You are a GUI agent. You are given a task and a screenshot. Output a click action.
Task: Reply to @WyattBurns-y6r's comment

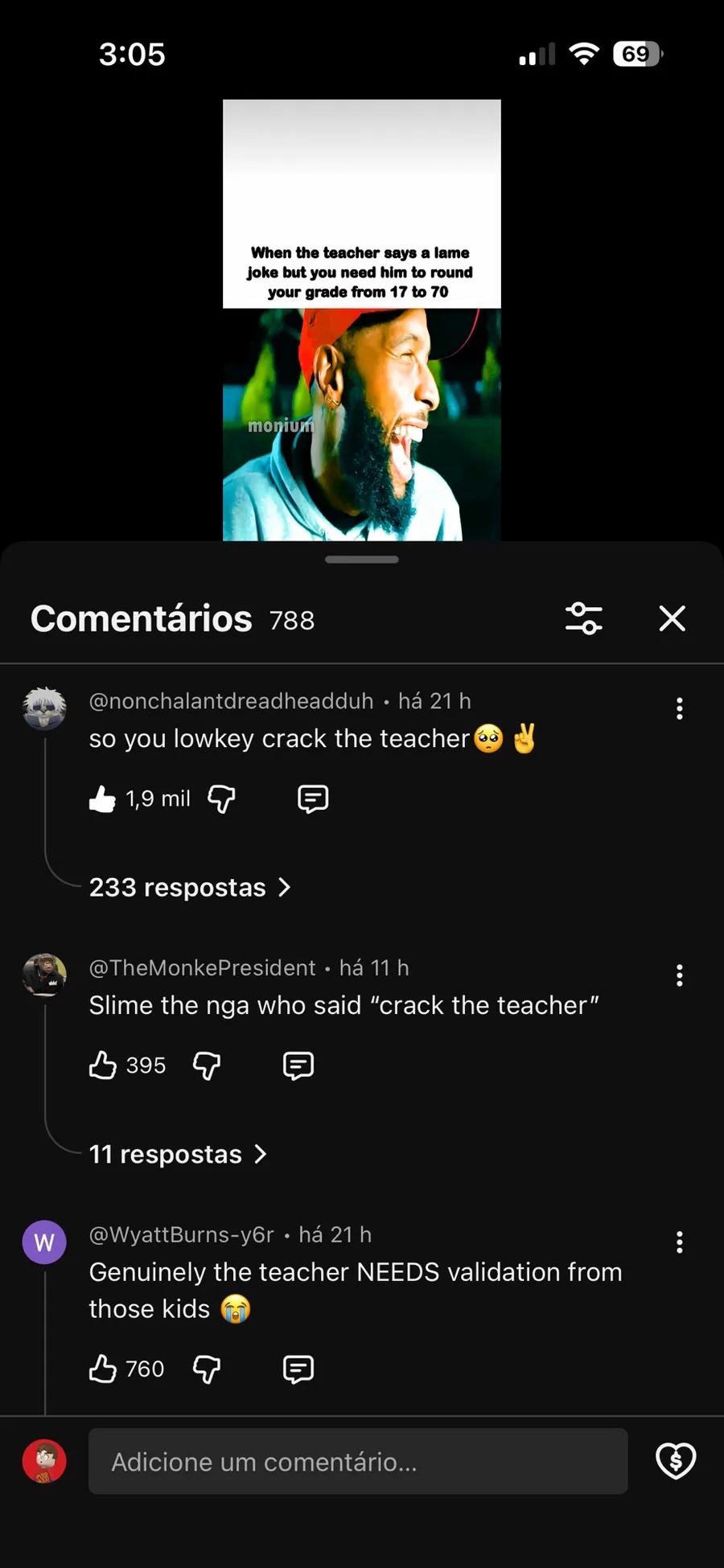pos(298,1369)
